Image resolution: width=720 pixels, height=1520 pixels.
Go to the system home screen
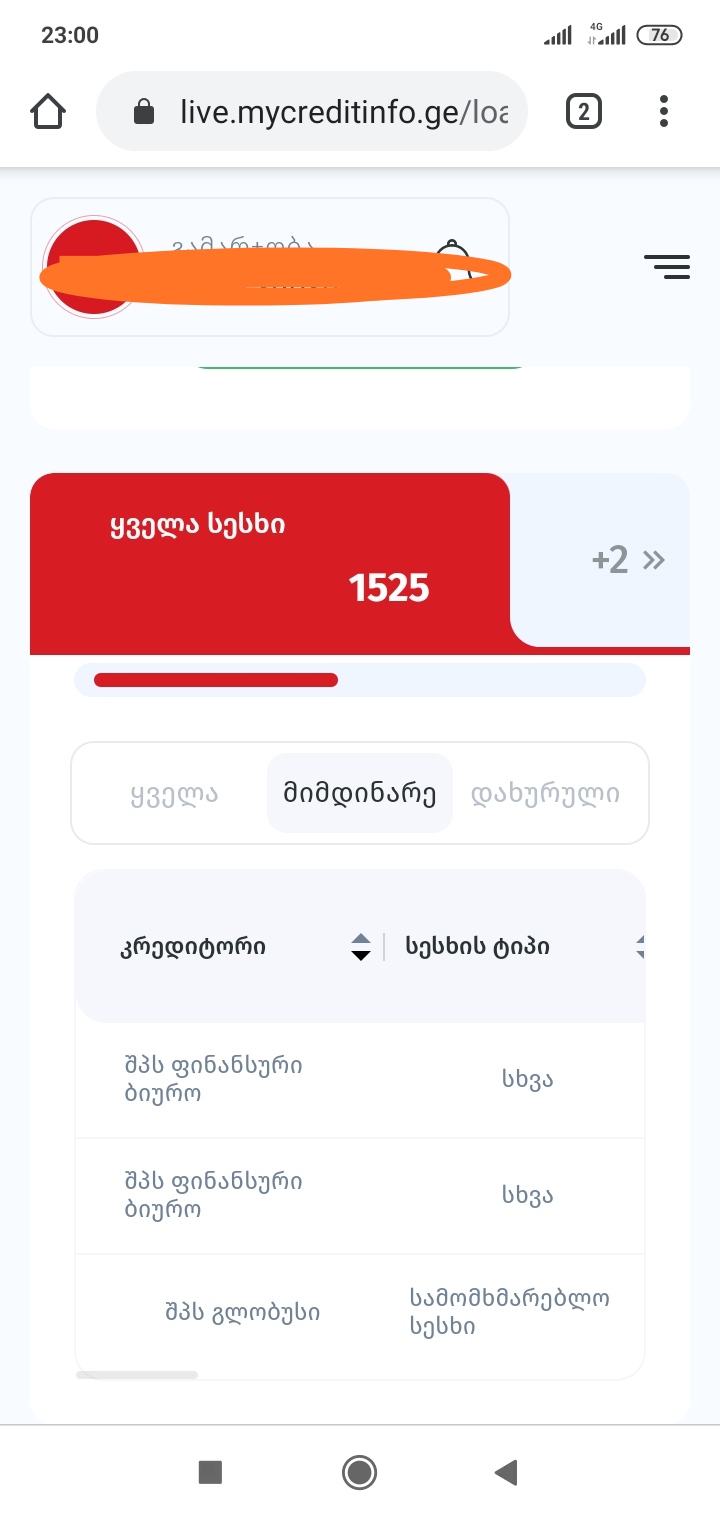tap(359, 1472)
